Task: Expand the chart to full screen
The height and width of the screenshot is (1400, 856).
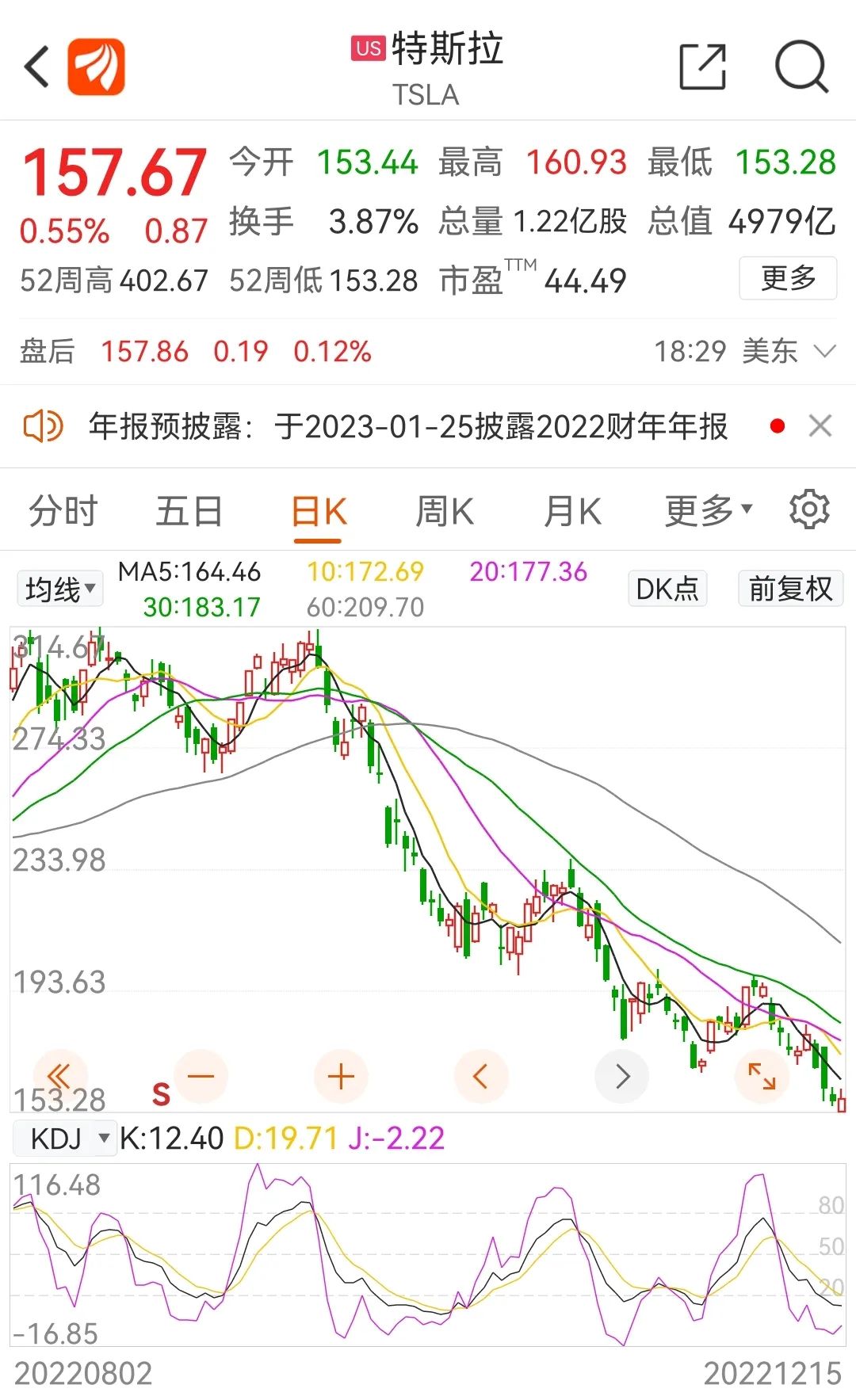Action: 762,1076
